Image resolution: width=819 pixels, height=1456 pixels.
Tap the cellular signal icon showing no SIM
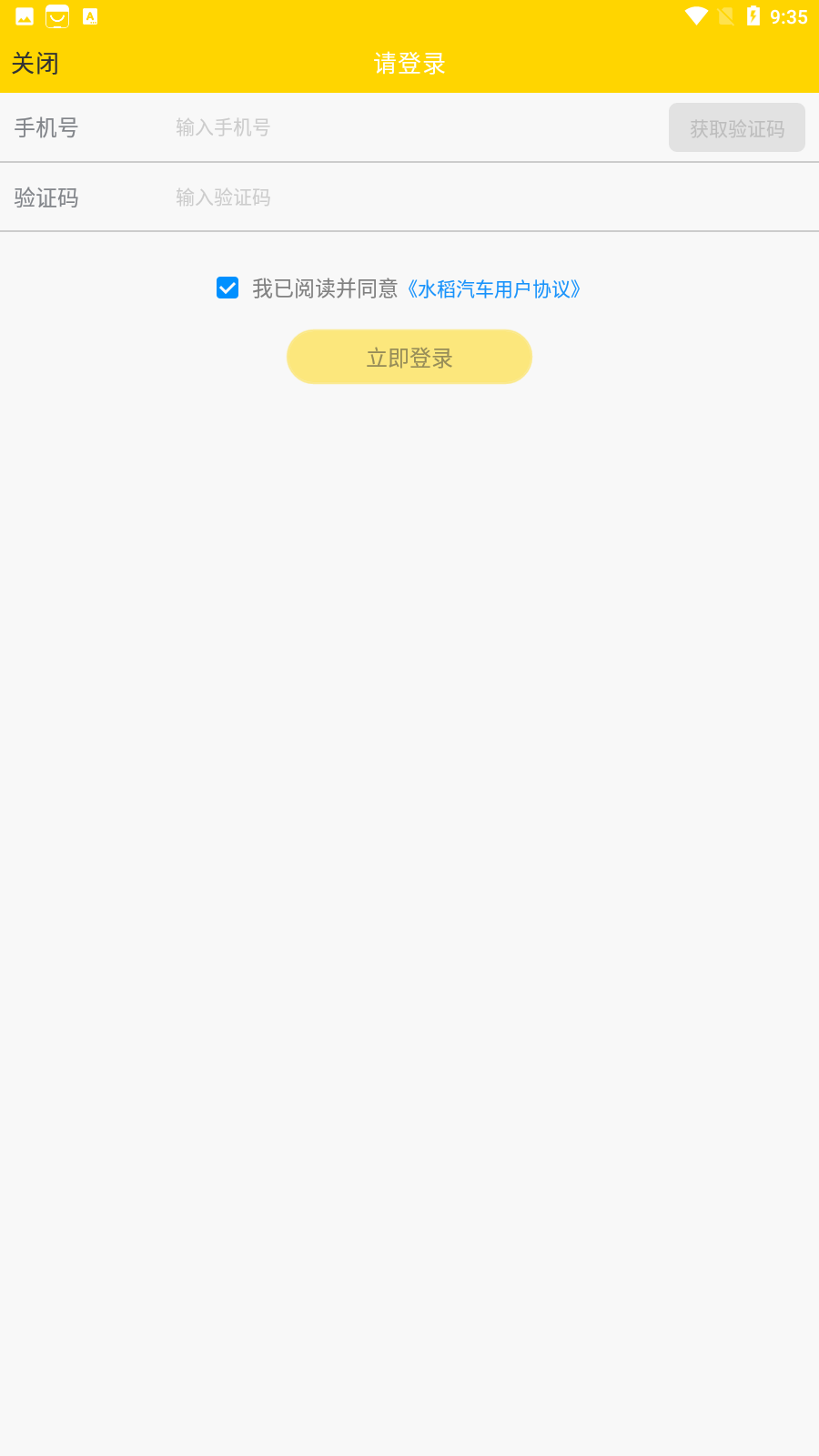coord(725,15)
